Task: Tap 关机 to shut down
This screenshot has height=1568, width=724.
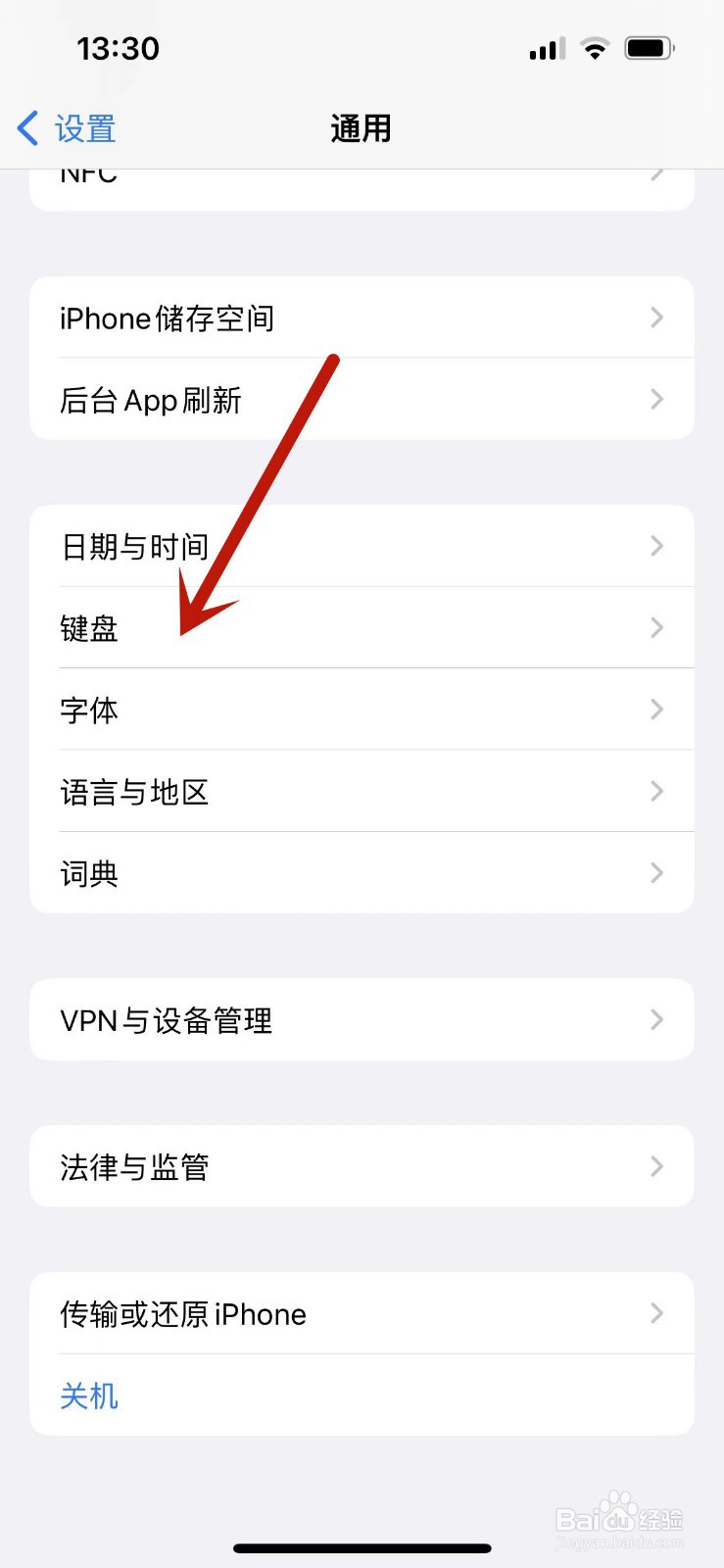Action: tap(89, 1396)
